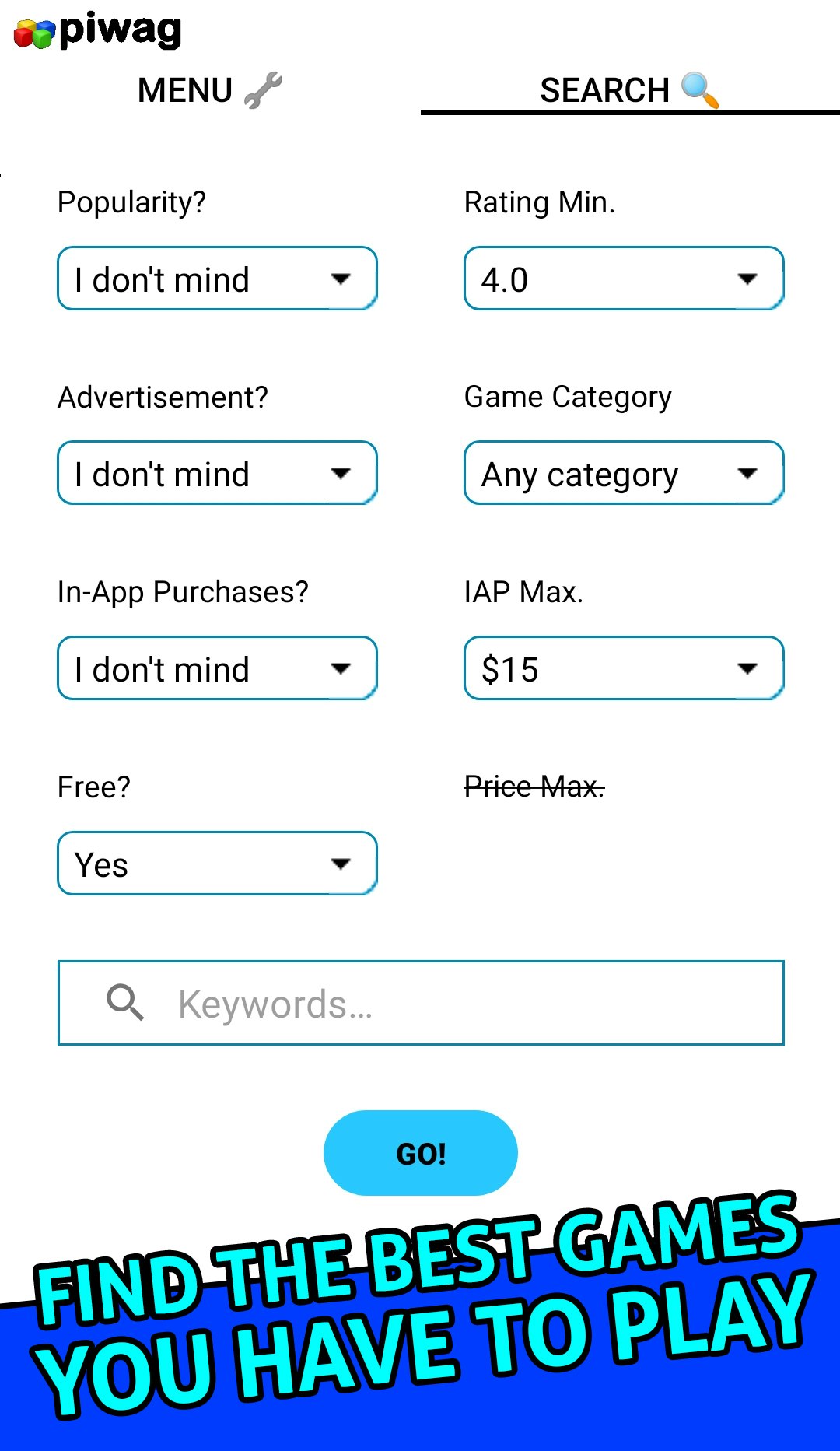
Task: Open the Popularity dropdown
Action: pos(218,279)
